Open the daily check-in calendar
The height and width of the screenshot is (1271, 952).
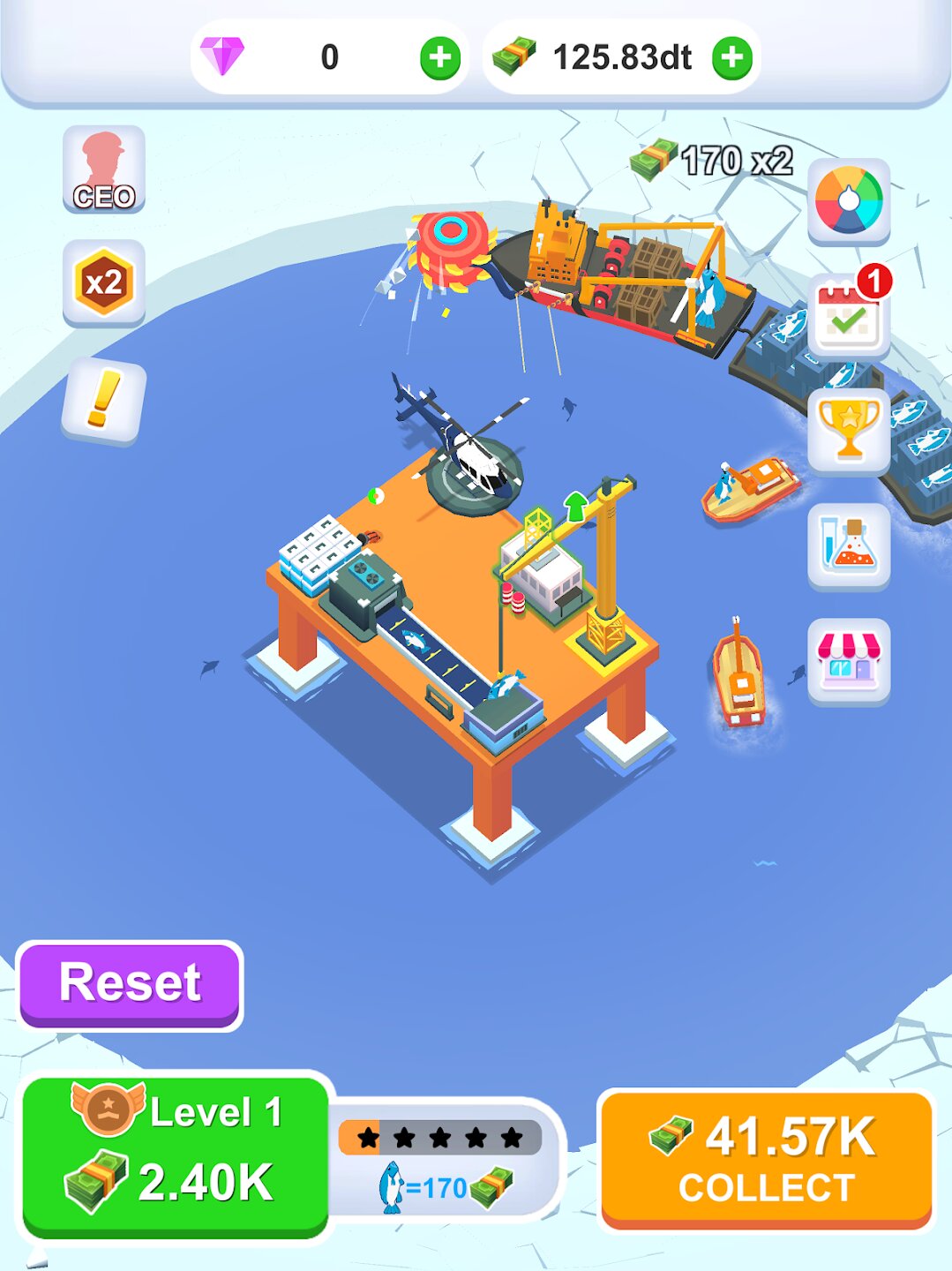tap(848, 316)
